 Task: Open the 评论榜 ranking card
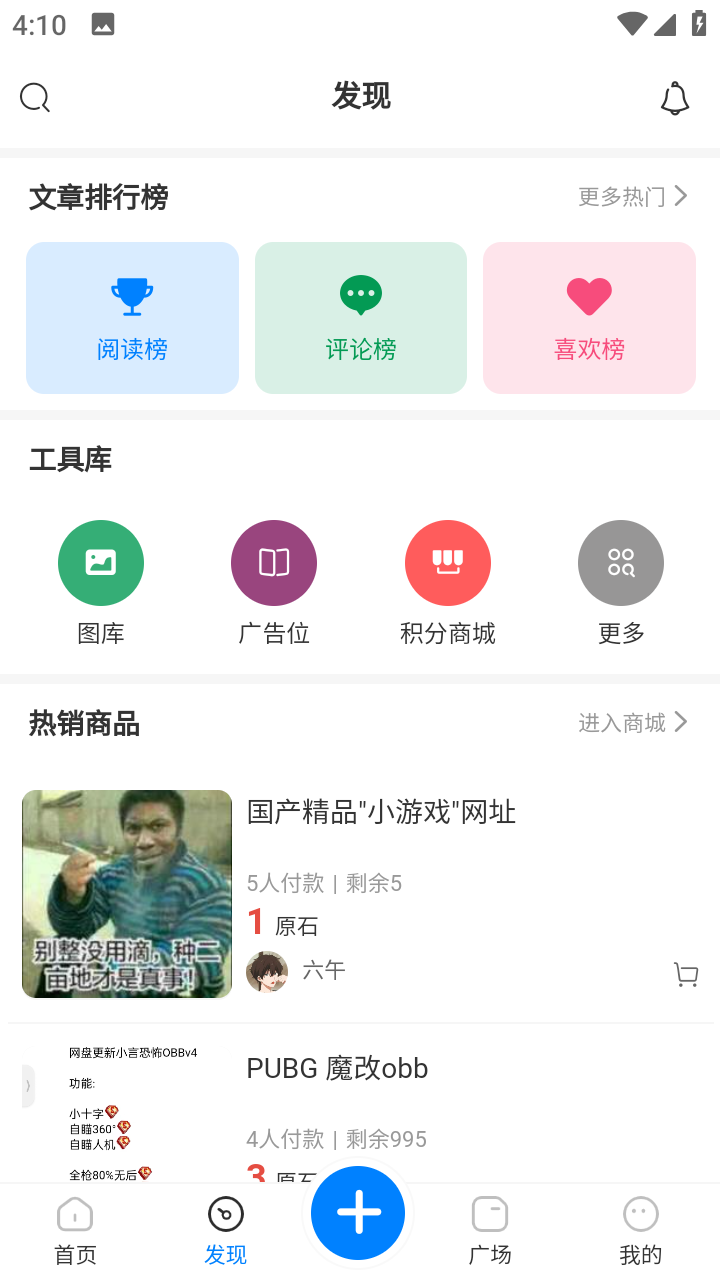361,318
